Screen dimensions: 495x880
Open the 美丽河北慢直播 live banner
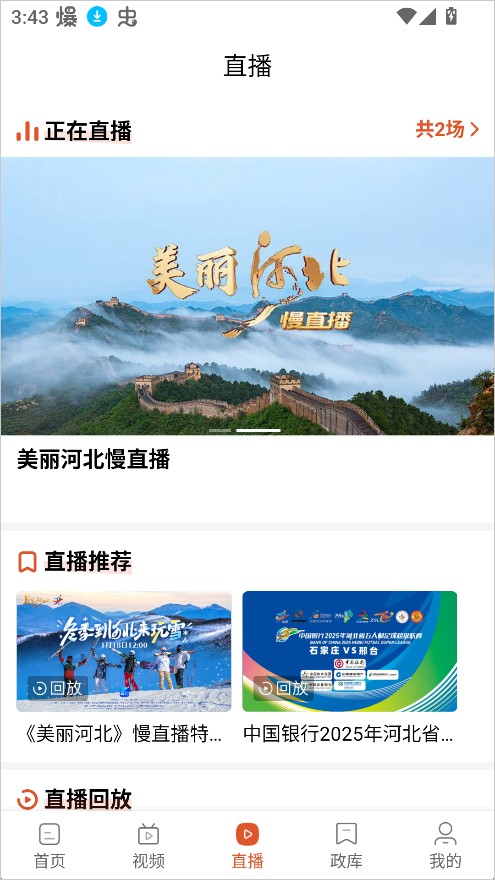[x=248, y=296]
